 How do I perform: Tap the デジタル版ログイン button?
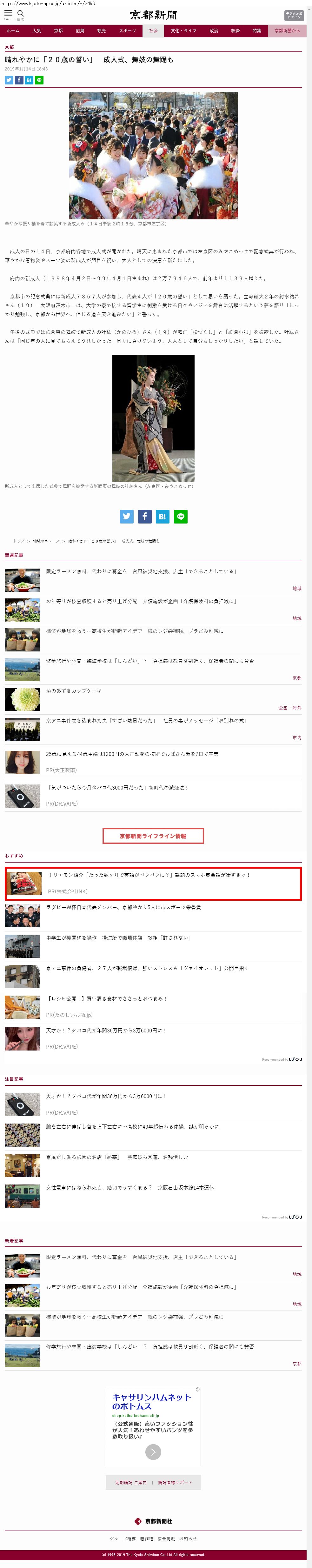point(293,15)
